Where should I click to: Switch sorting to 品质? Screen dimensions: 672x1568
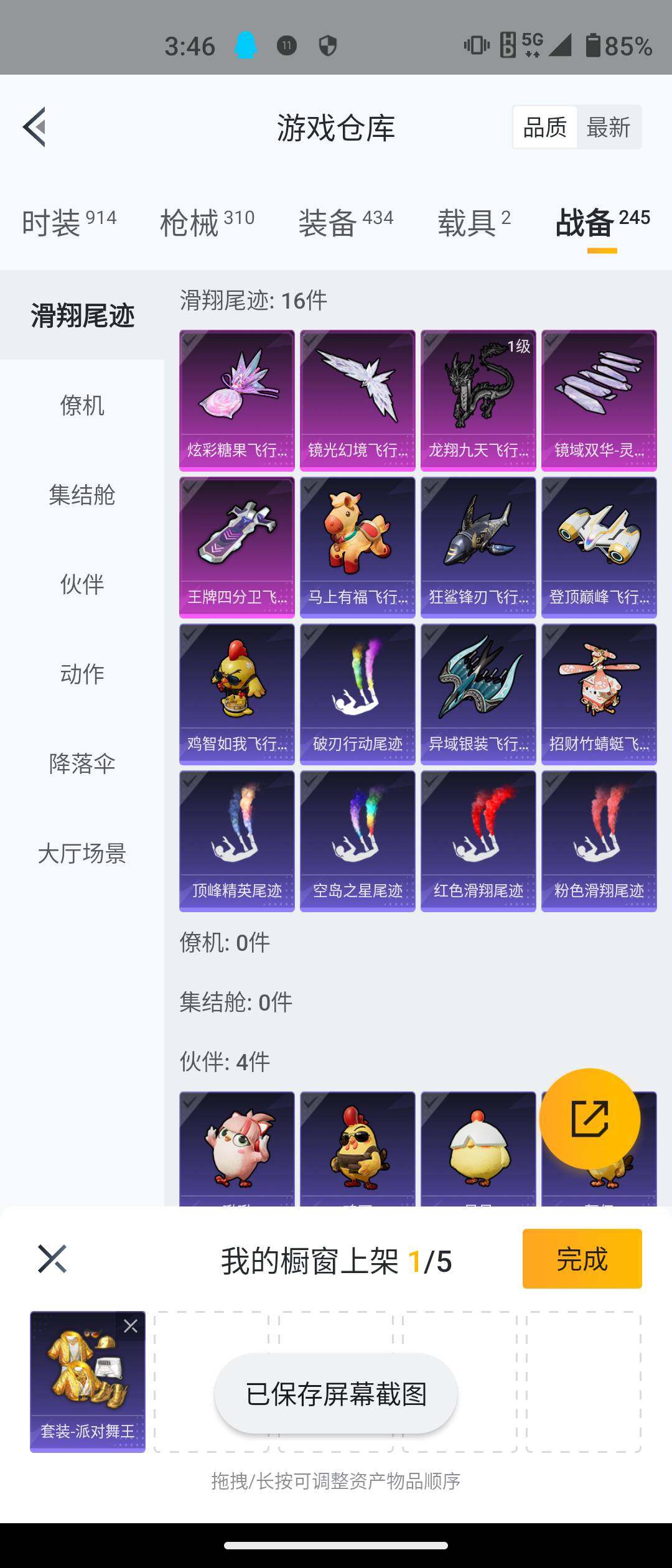click(x=544, y=126)
